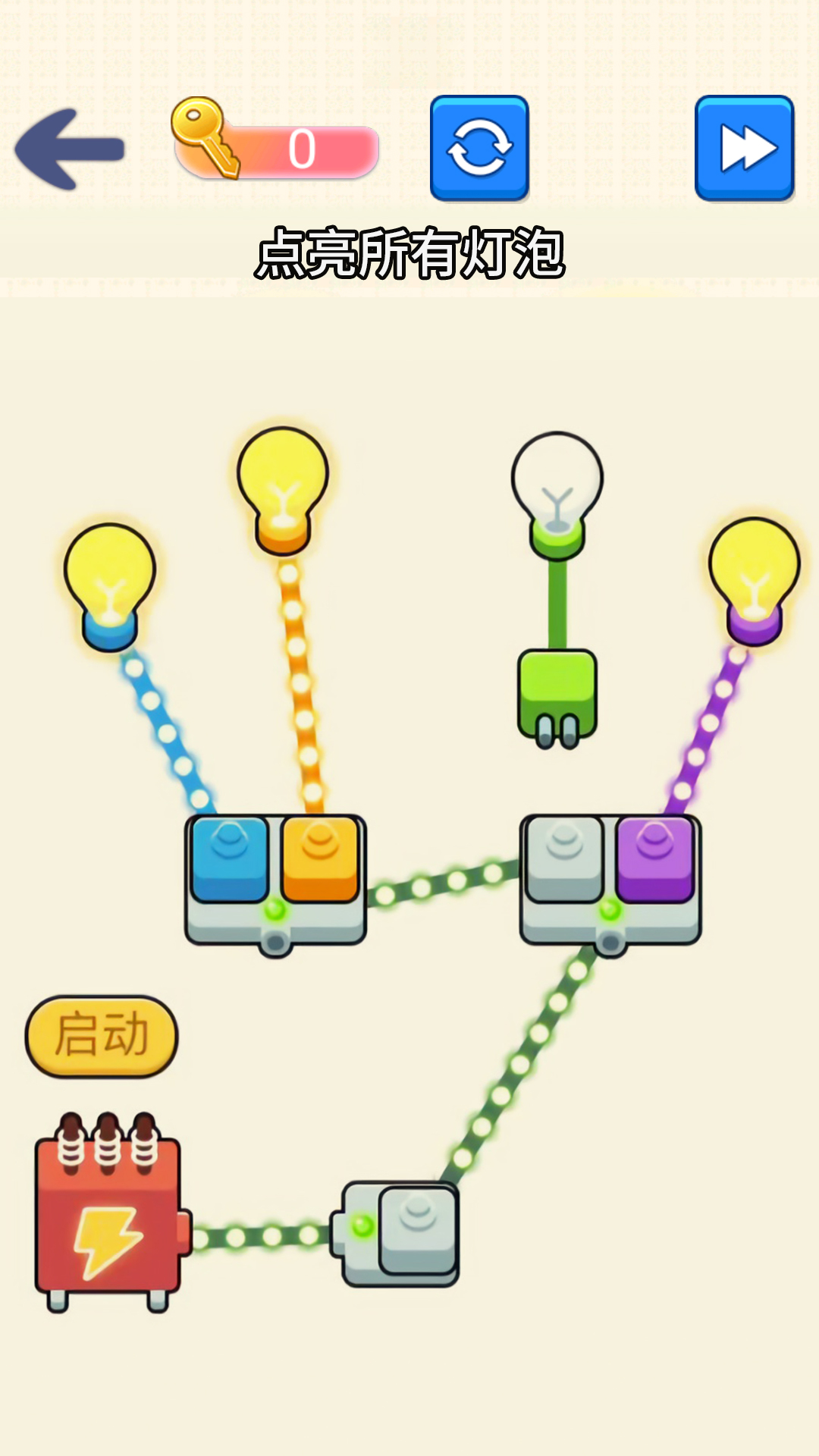Restart the level with the refresh button

(x=479, y=149)
